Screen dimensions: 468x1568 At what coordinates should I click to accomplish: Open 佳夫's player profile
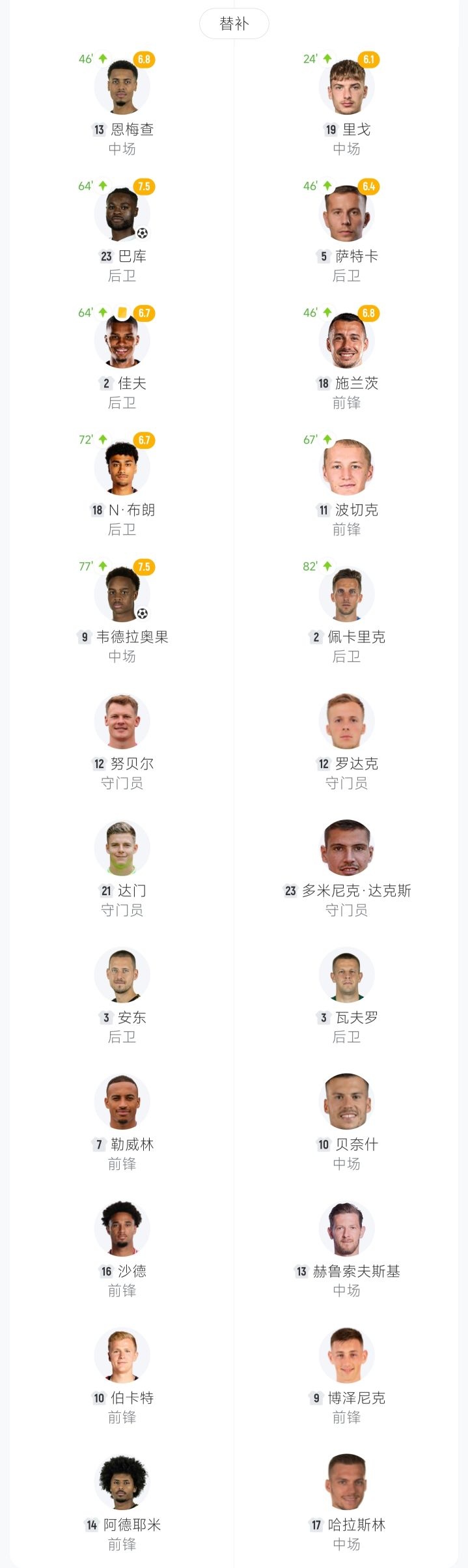122,341
